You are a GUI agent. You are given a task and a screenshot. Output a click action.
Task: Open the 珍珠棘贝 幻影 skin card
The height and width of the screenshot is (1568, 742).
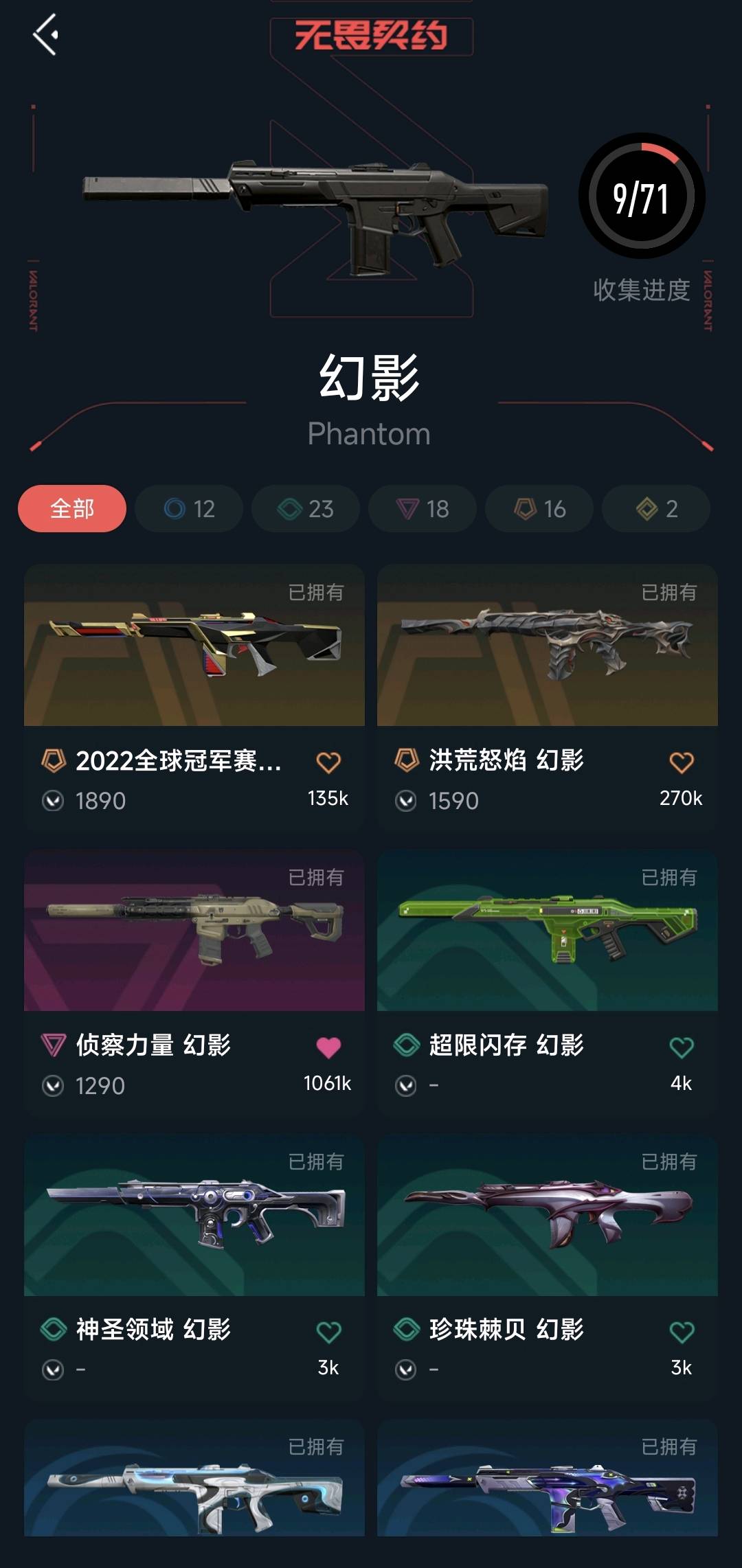(548, 1216)
